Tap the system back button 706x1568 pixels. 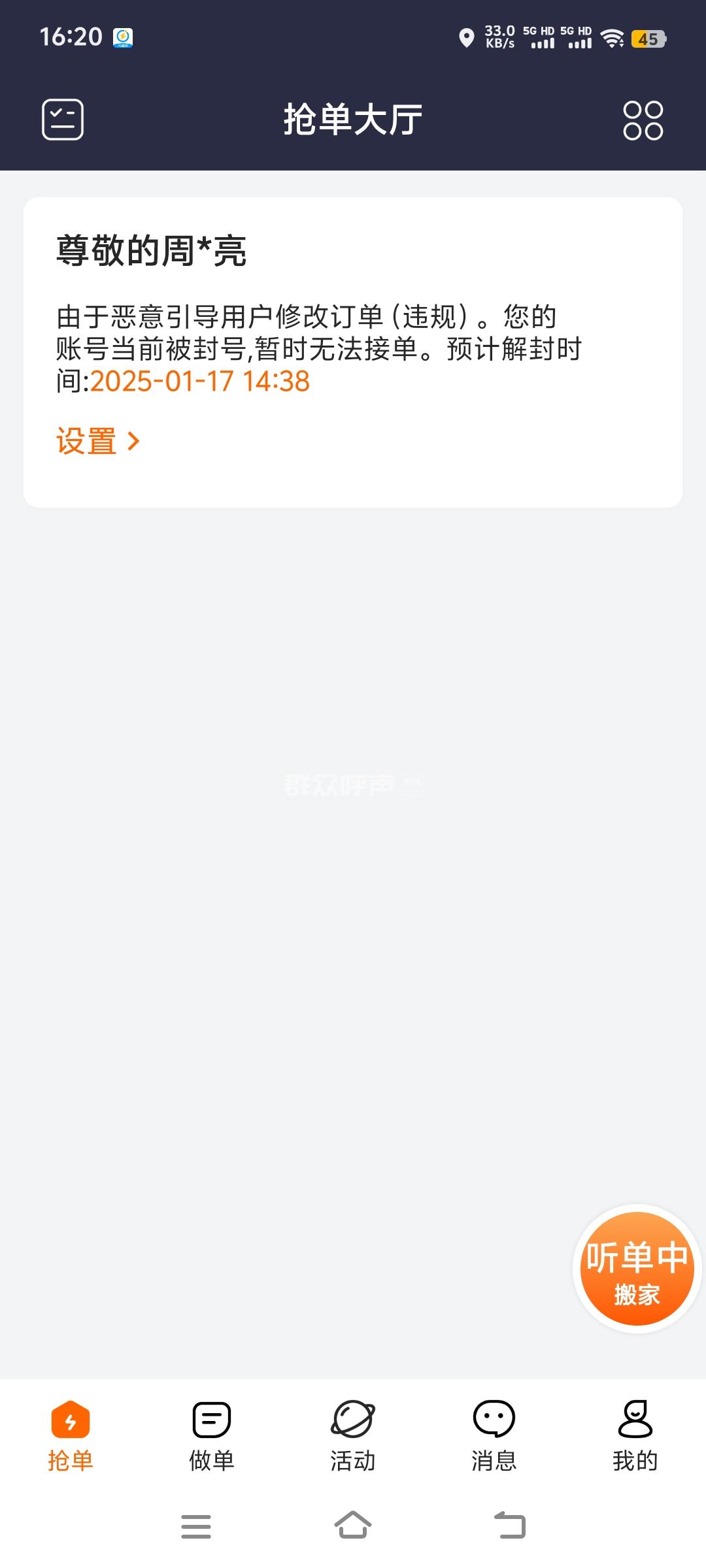pyautogui.click(x=510, y=1526)
